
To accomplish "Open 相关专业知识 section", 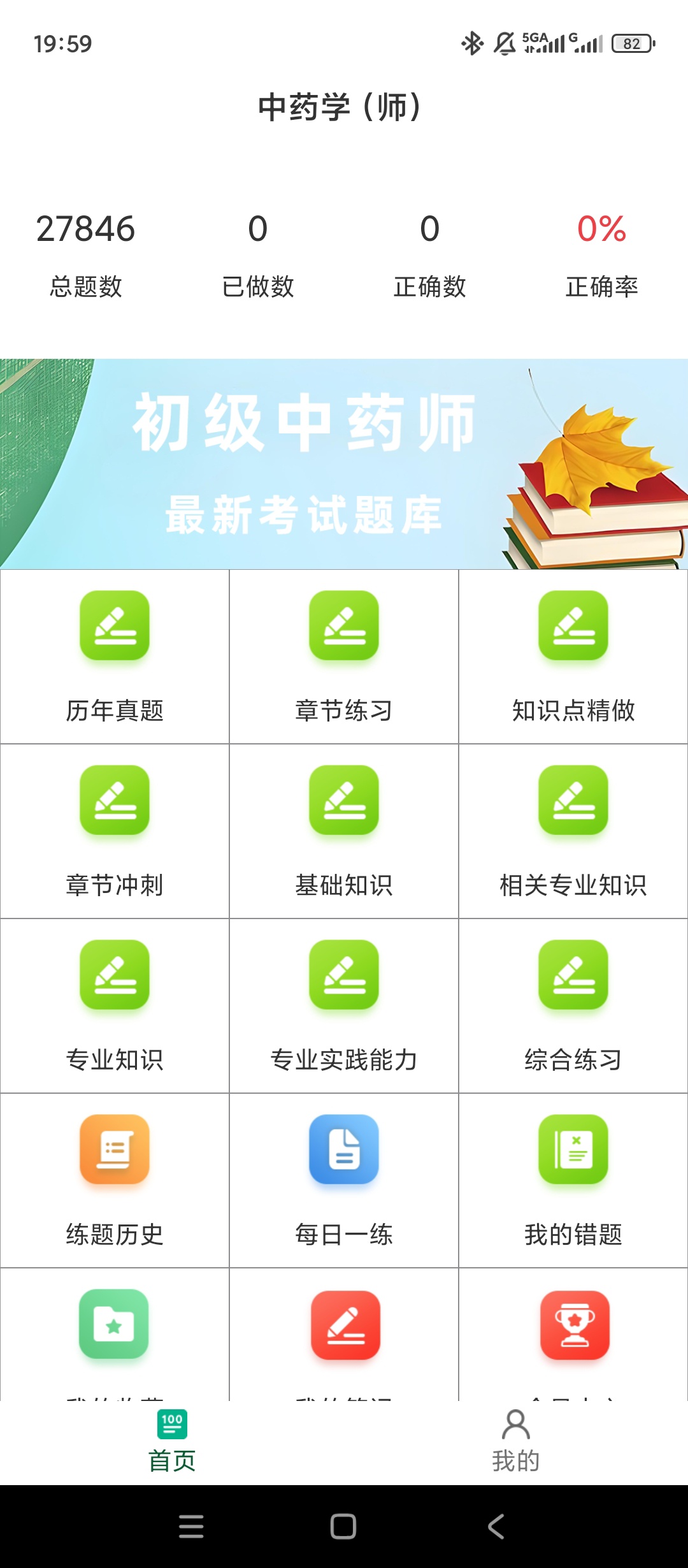I will [573, 831].
